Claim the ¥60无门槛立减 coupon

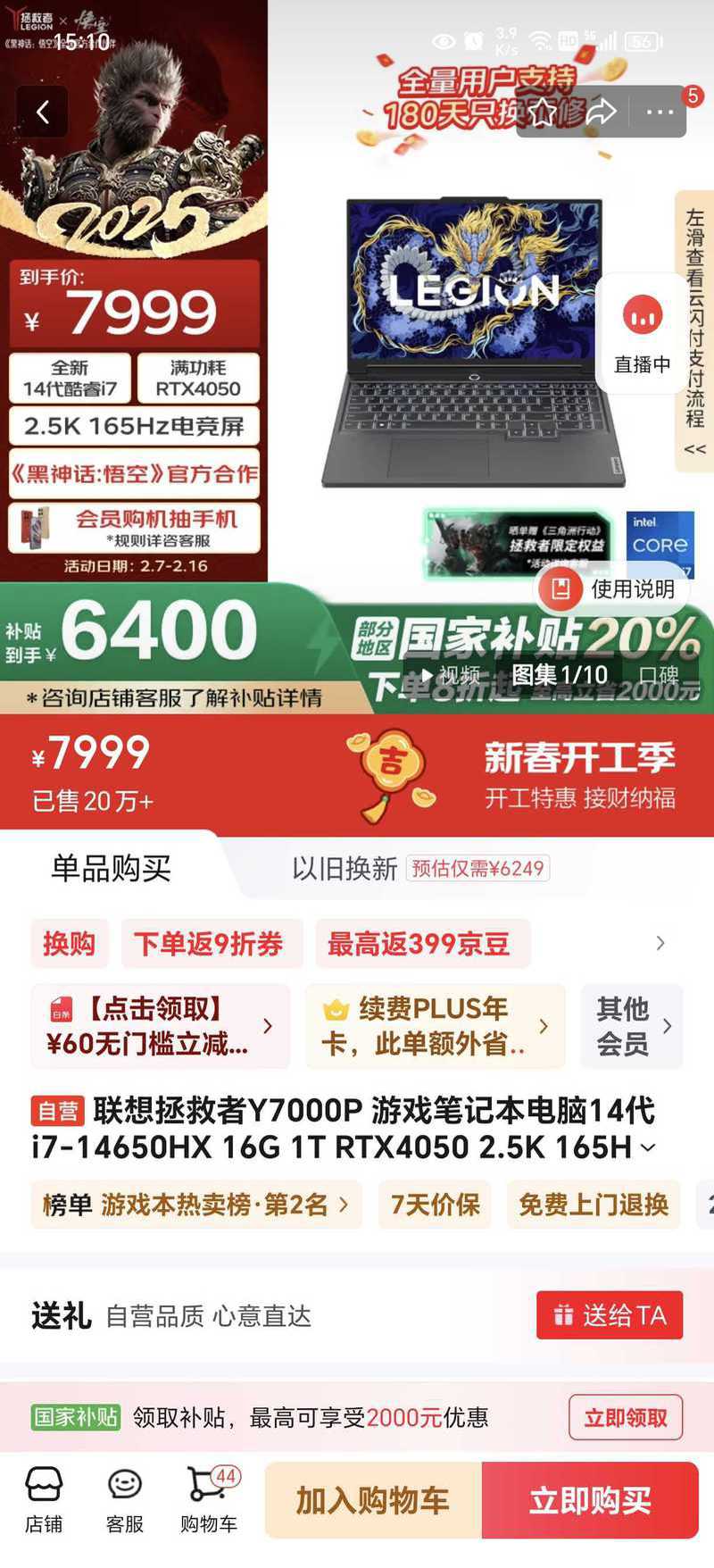(x=161, y=1027)
